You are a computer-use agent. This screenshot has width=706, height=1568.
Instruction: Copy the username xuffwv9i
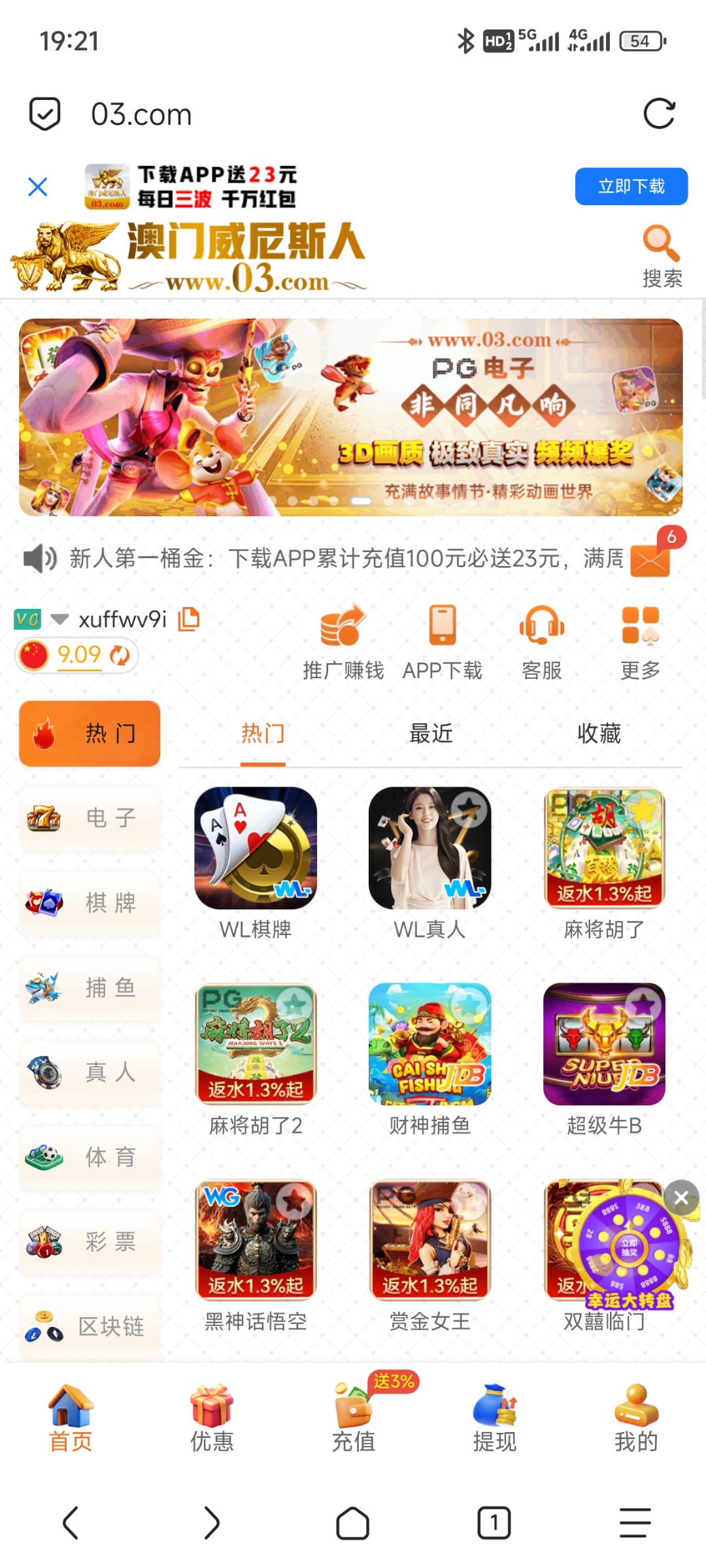tap(189, 619)
